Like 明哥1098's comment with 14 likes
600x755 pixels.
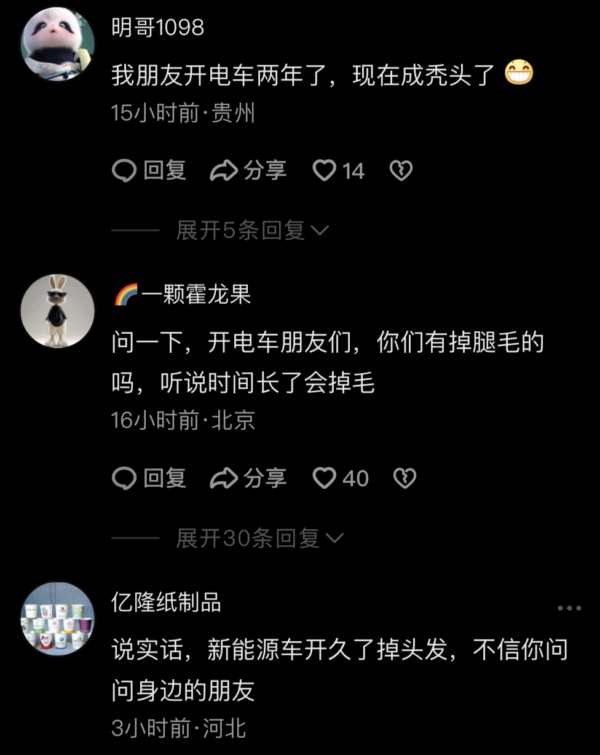coord(338,171)
